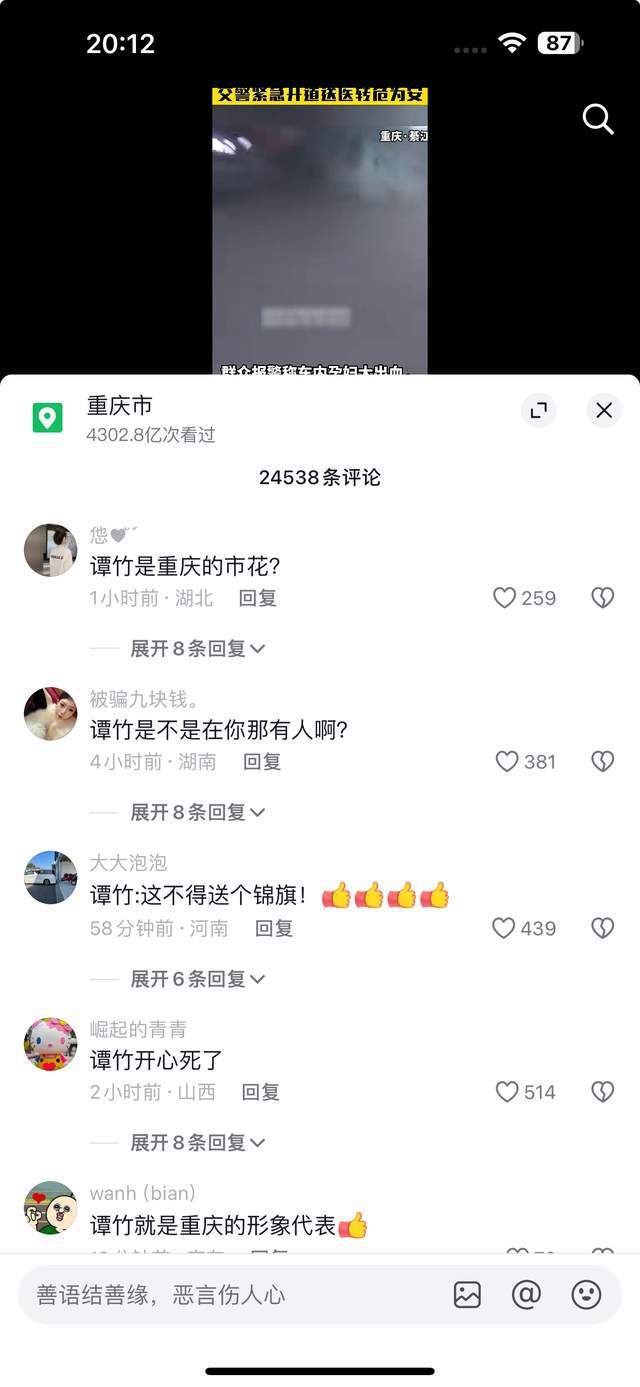This screenshot has width=640, height=1387.
Task: Dislike the comment 谭竹是重庆的市花?
Action: [x=602, y=598]
